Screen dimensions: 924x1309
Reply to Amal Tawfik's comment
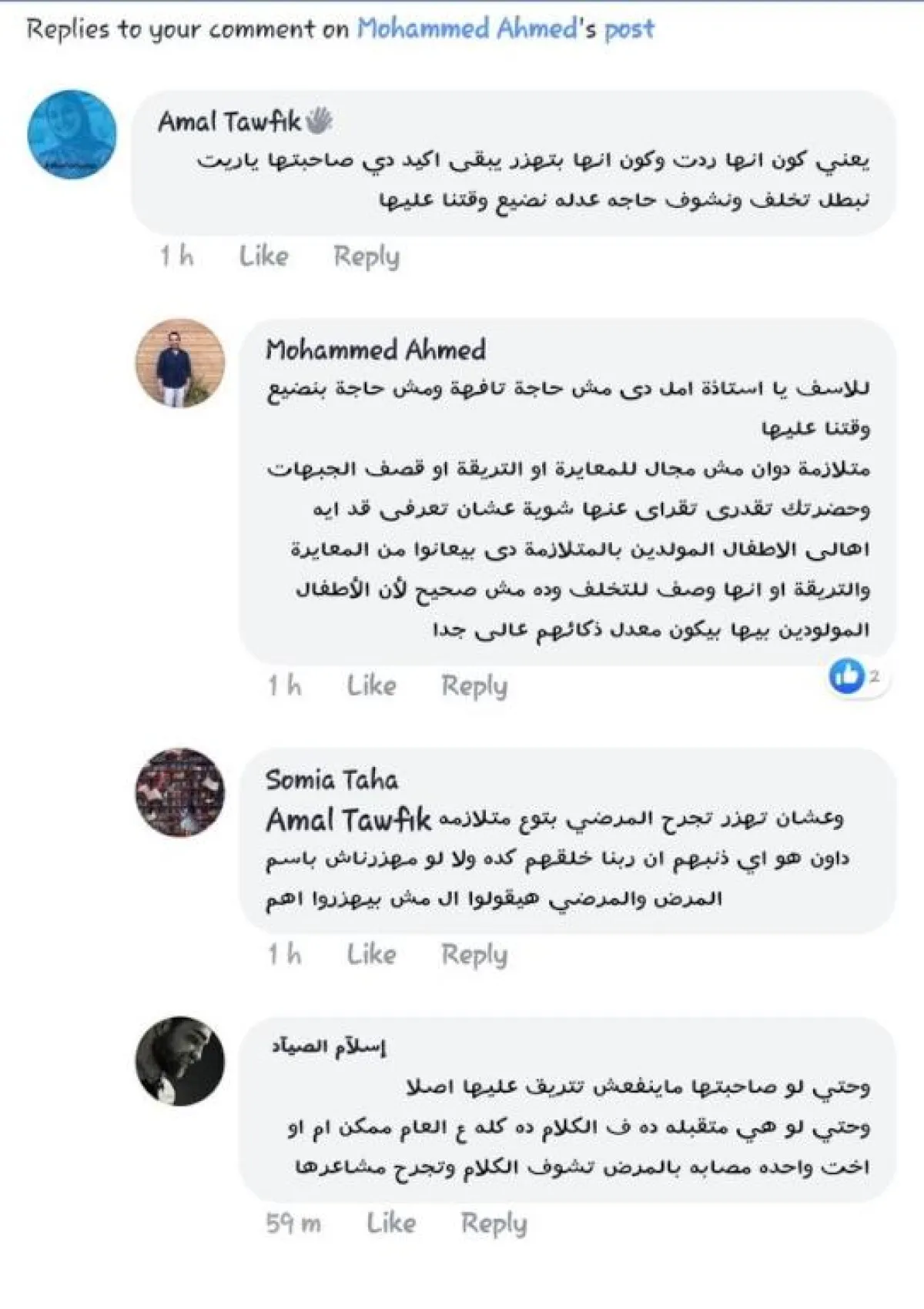tap(367, 256)
